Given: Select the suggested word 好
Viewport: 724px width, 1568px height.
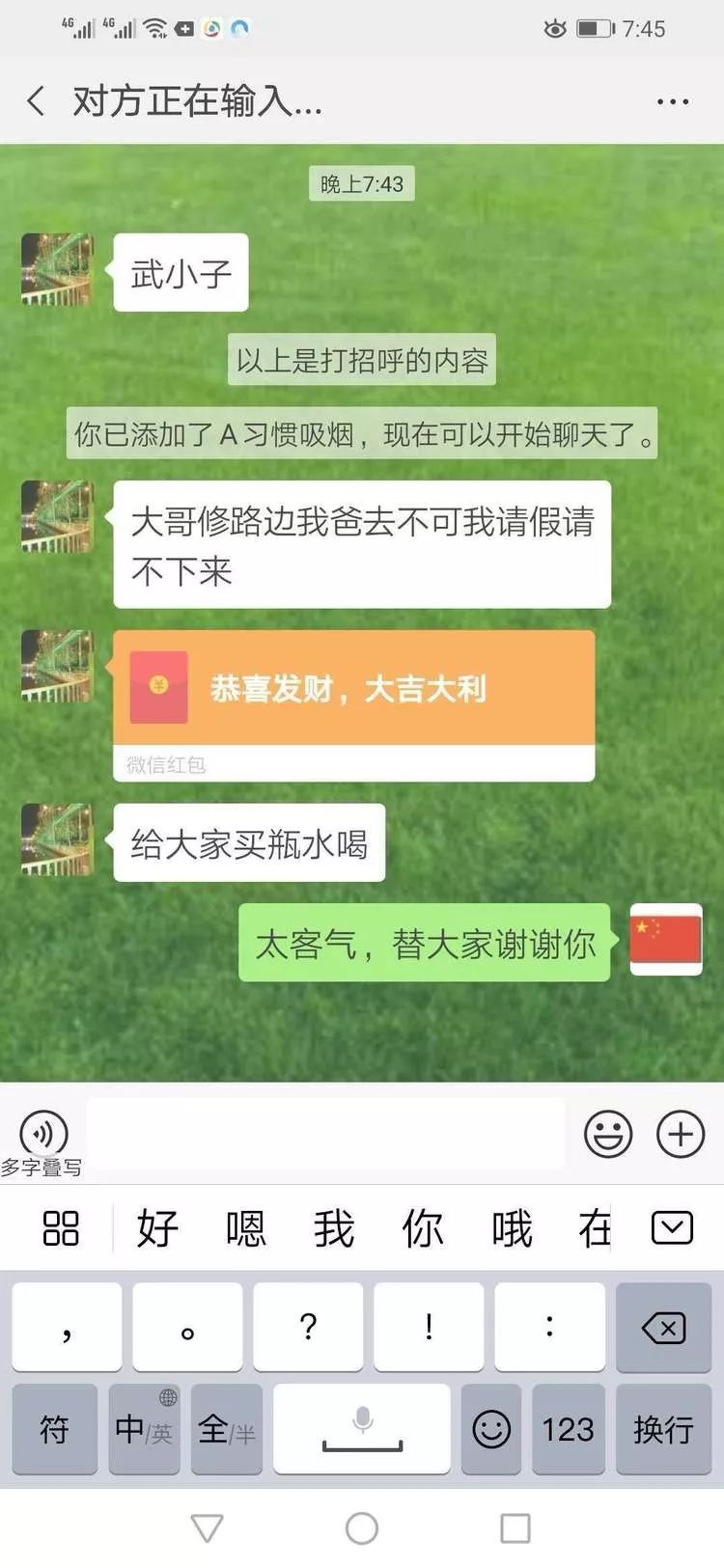Looking at the screenshot, I should (x=157, y=1228).
